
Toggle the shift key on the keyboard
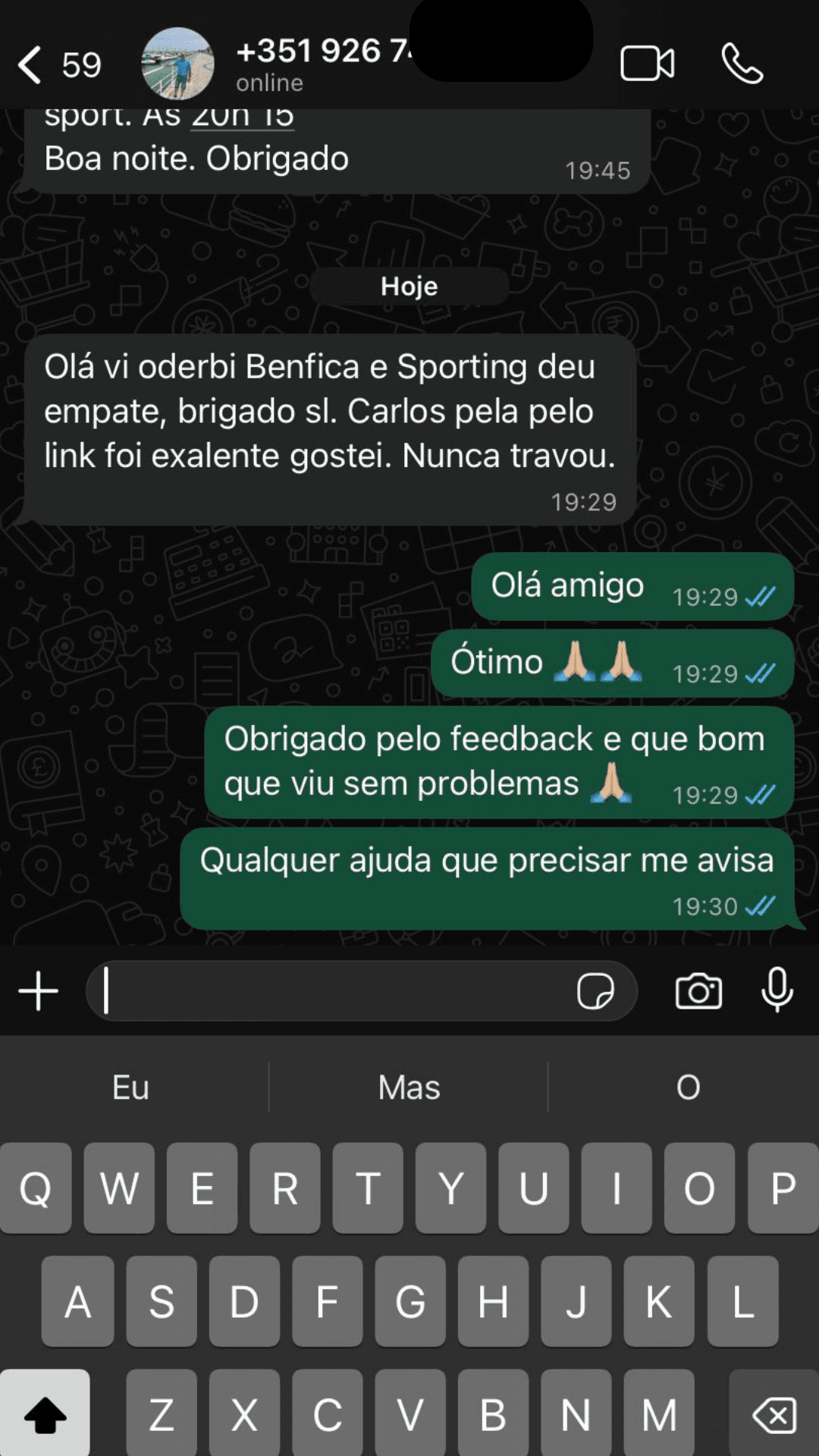pos(45,1415)
